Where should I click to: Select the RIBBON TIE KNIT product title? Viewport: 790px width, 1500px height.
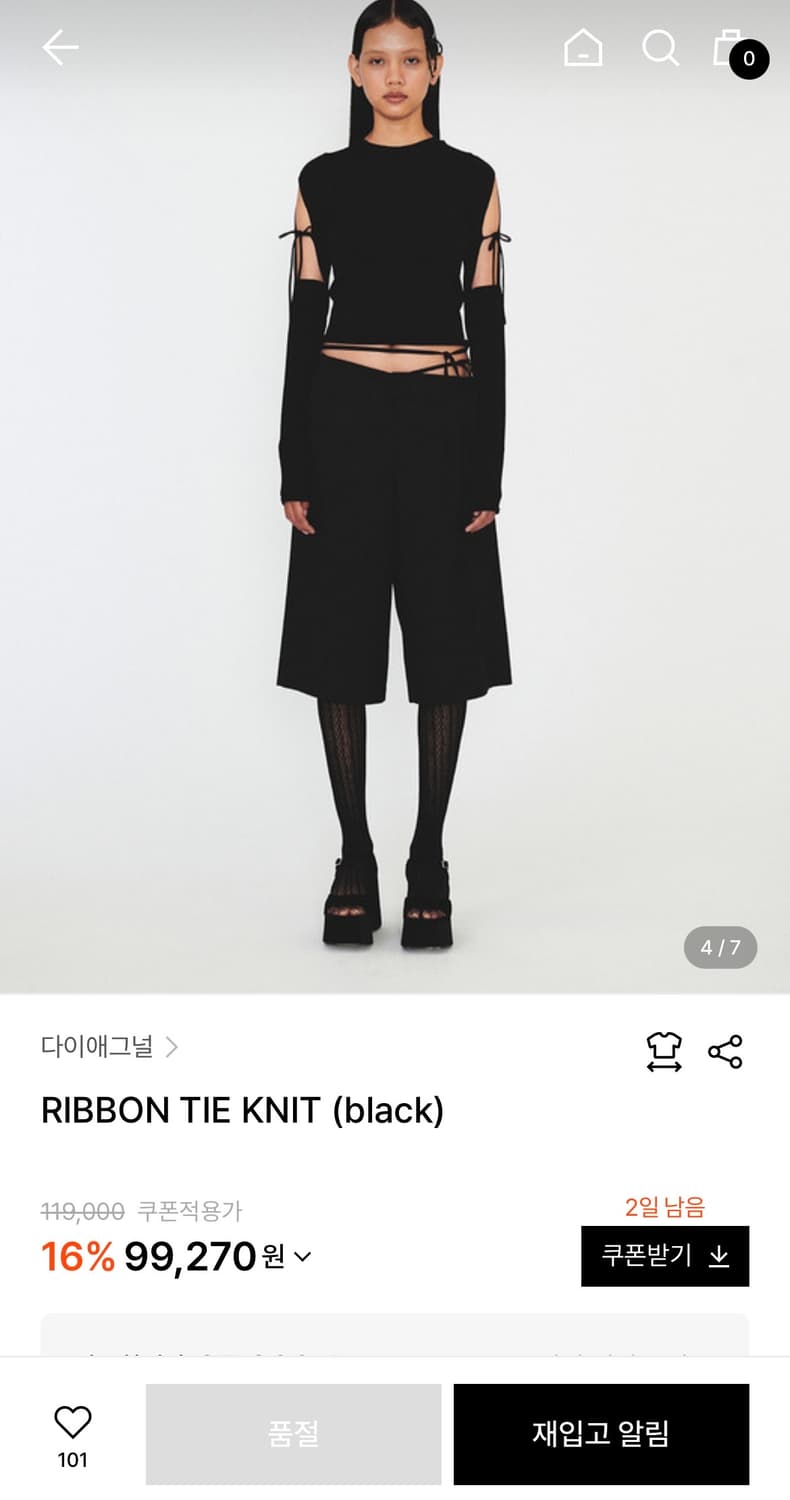coord(242,1111)
